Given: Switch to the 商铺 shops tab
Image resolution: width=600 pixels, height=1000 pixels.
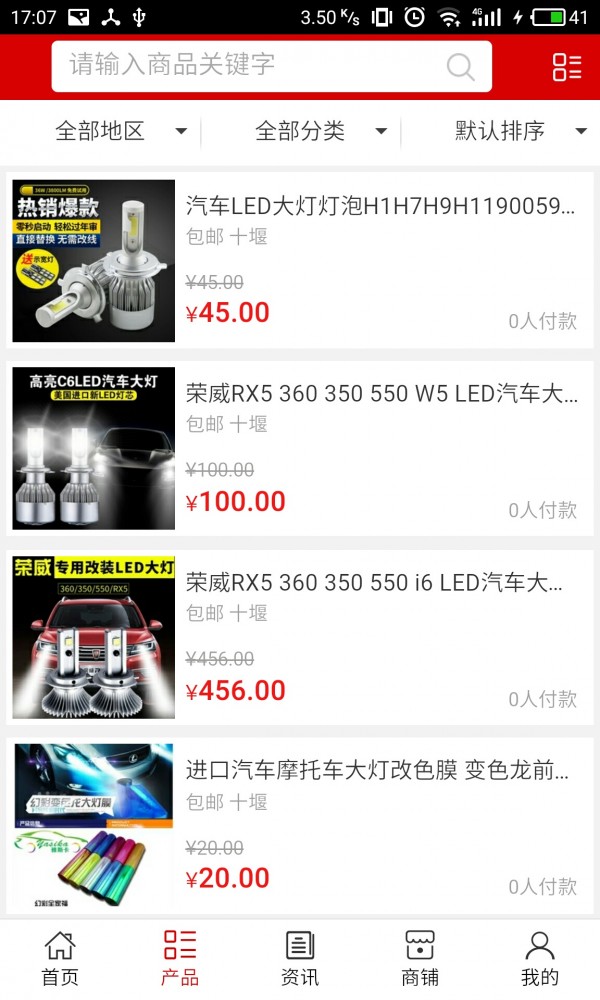Looking at the screenshot, I should tap(420, 958).
